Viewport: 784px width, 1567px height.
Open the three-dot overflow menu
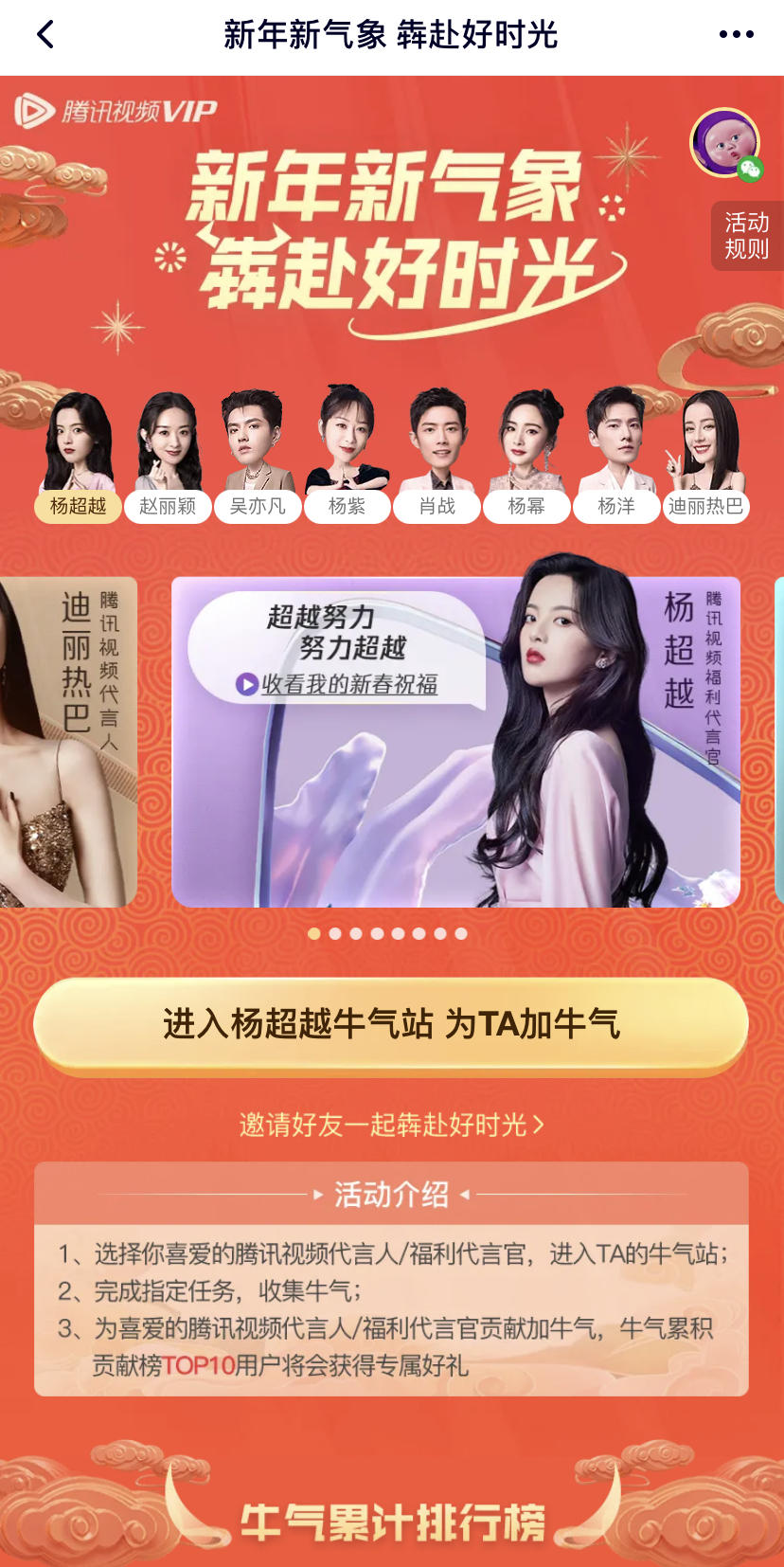click(x=736, y=35)
